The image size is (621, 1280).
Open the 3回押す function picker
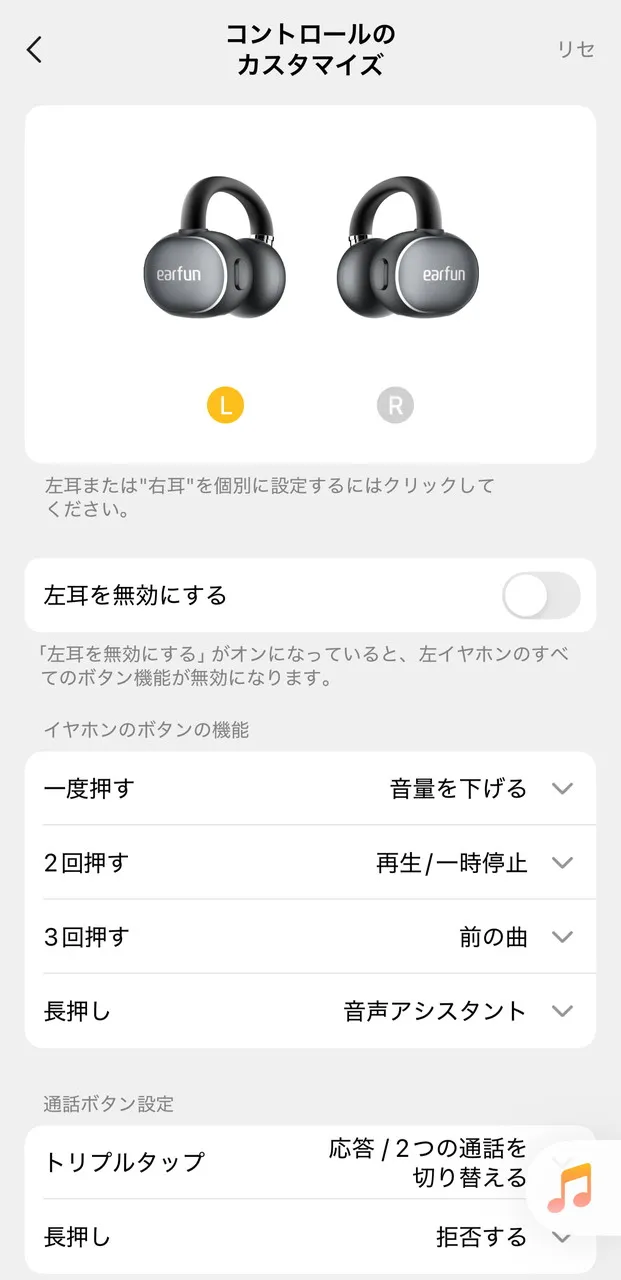(x=562, y=937)
